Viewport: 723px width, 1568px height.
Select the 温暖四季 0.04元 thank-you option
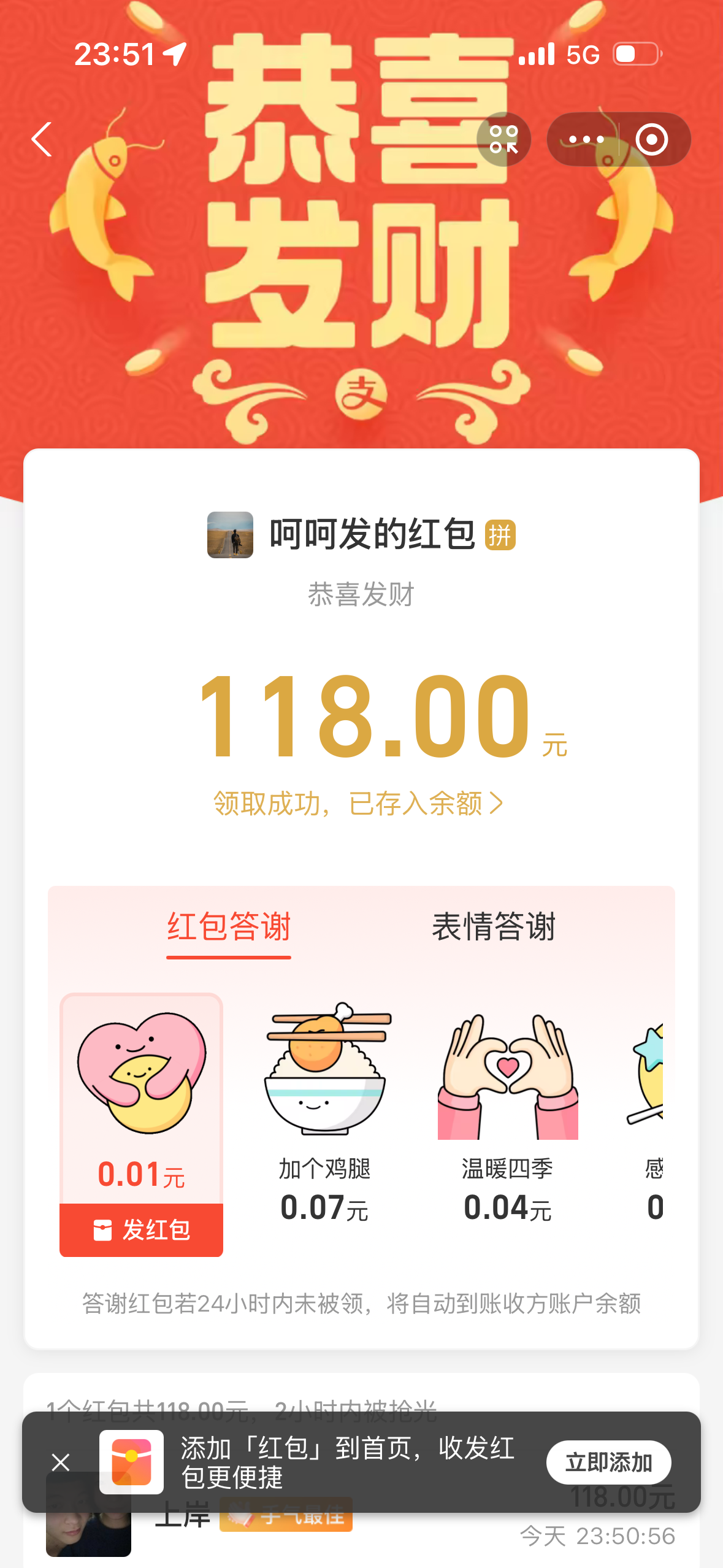pos(508,1110)
